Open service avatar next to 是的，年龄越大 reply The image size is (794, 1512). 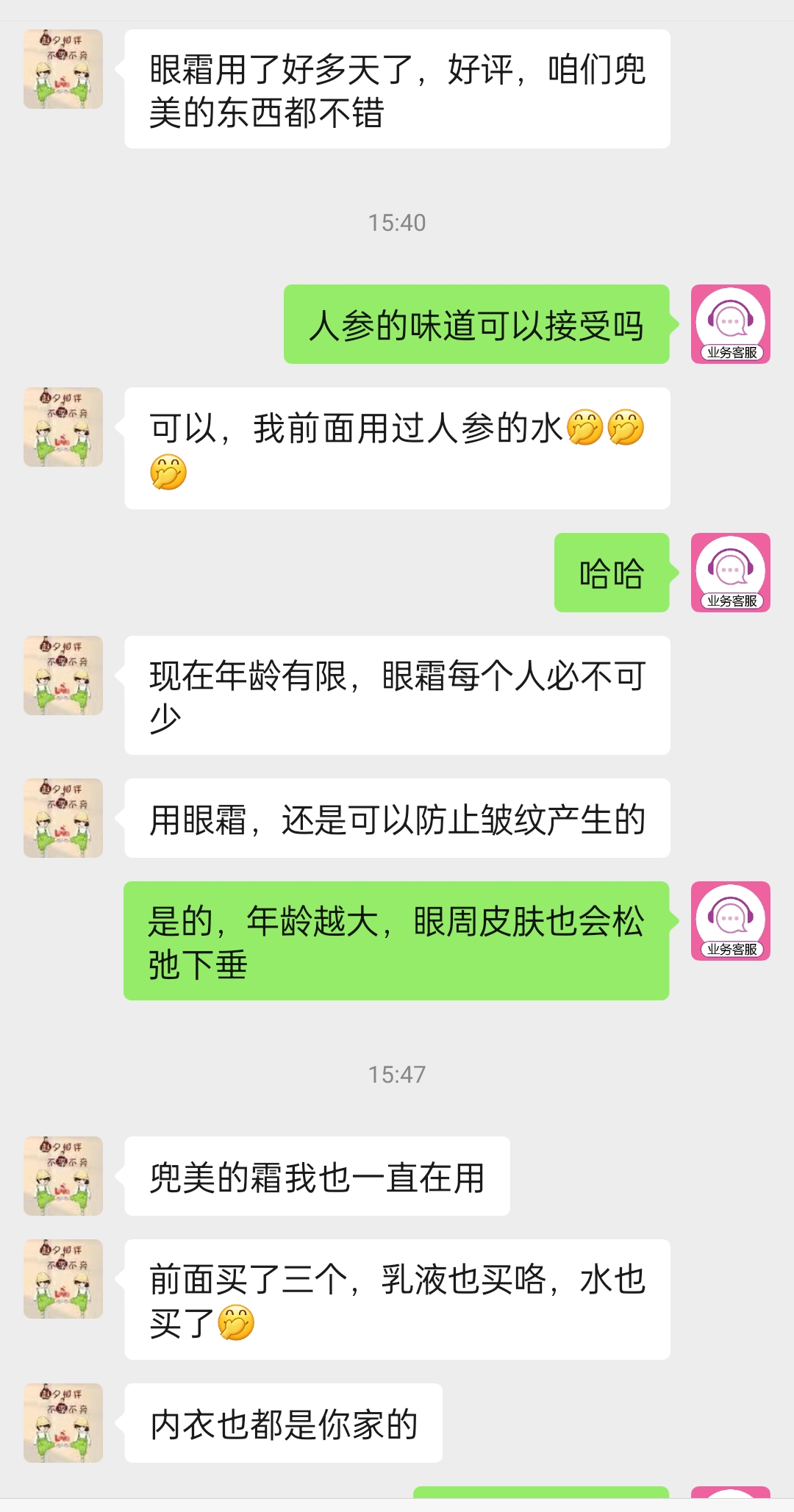coord(730,921)
